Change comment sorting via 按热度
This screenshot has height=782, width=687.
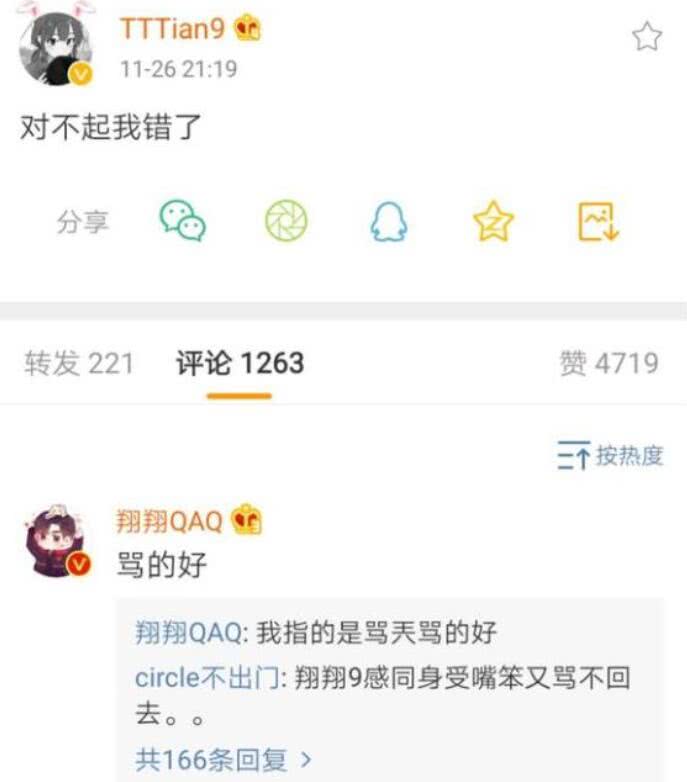pos(610,457)
